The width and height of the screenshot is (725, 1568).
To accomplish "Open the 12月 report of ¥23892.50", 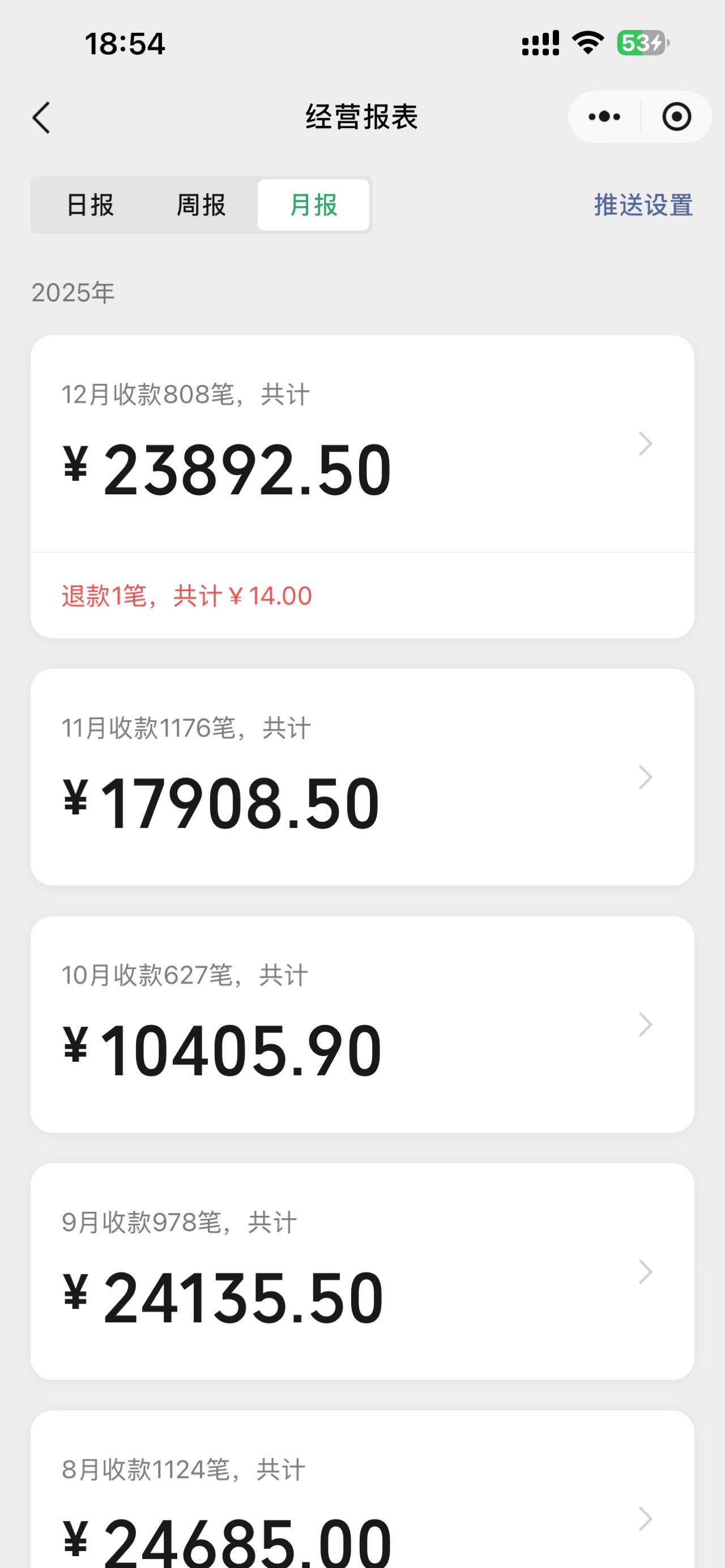I will (362, 445).
